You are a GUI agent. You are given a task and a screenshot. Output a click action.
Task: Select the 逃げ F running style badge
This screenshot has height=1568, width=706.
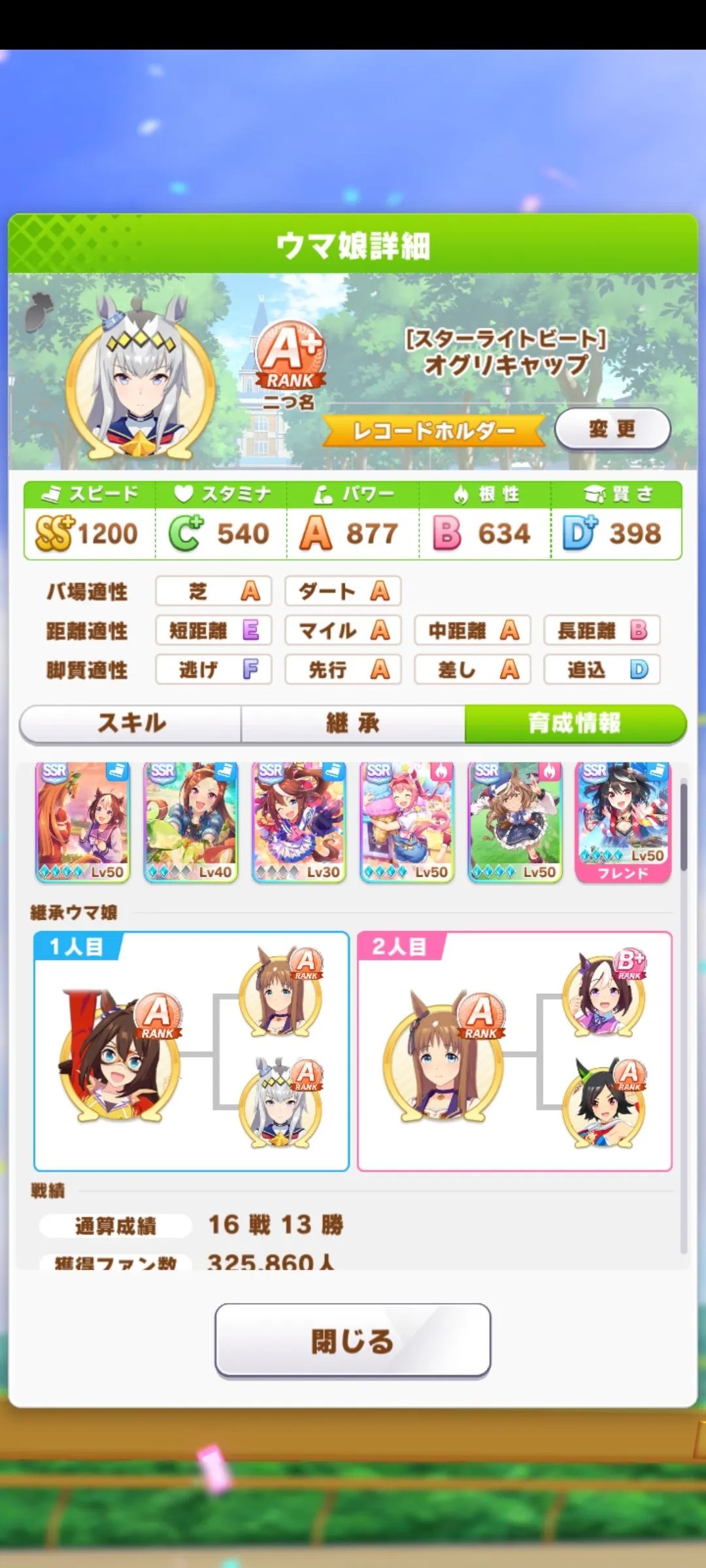(213, 670)
